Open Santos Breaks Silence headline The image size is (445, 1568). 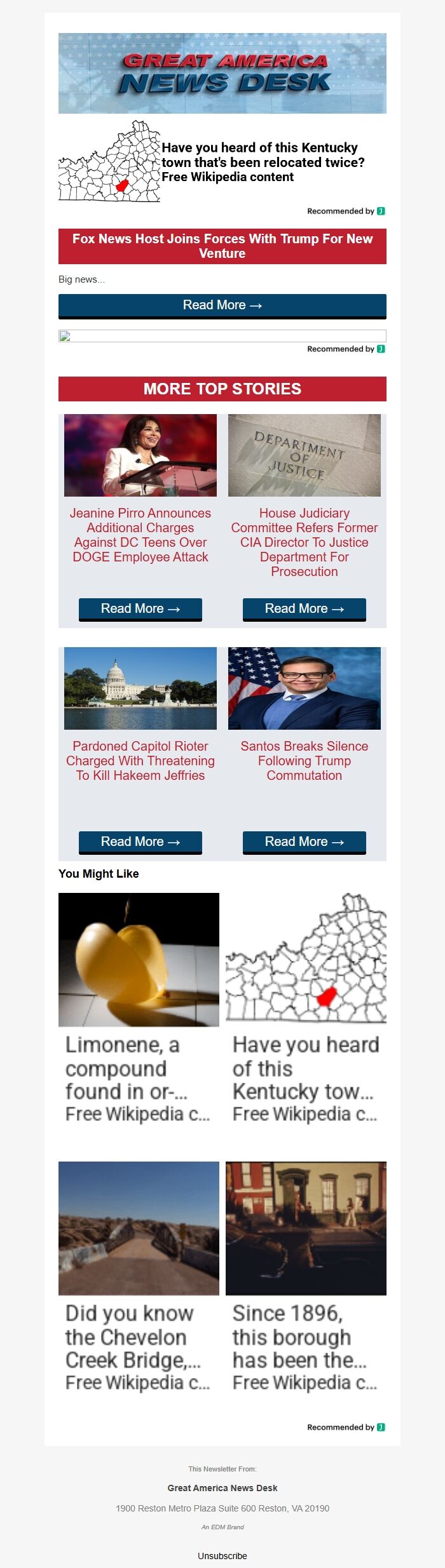click(304, 760)
